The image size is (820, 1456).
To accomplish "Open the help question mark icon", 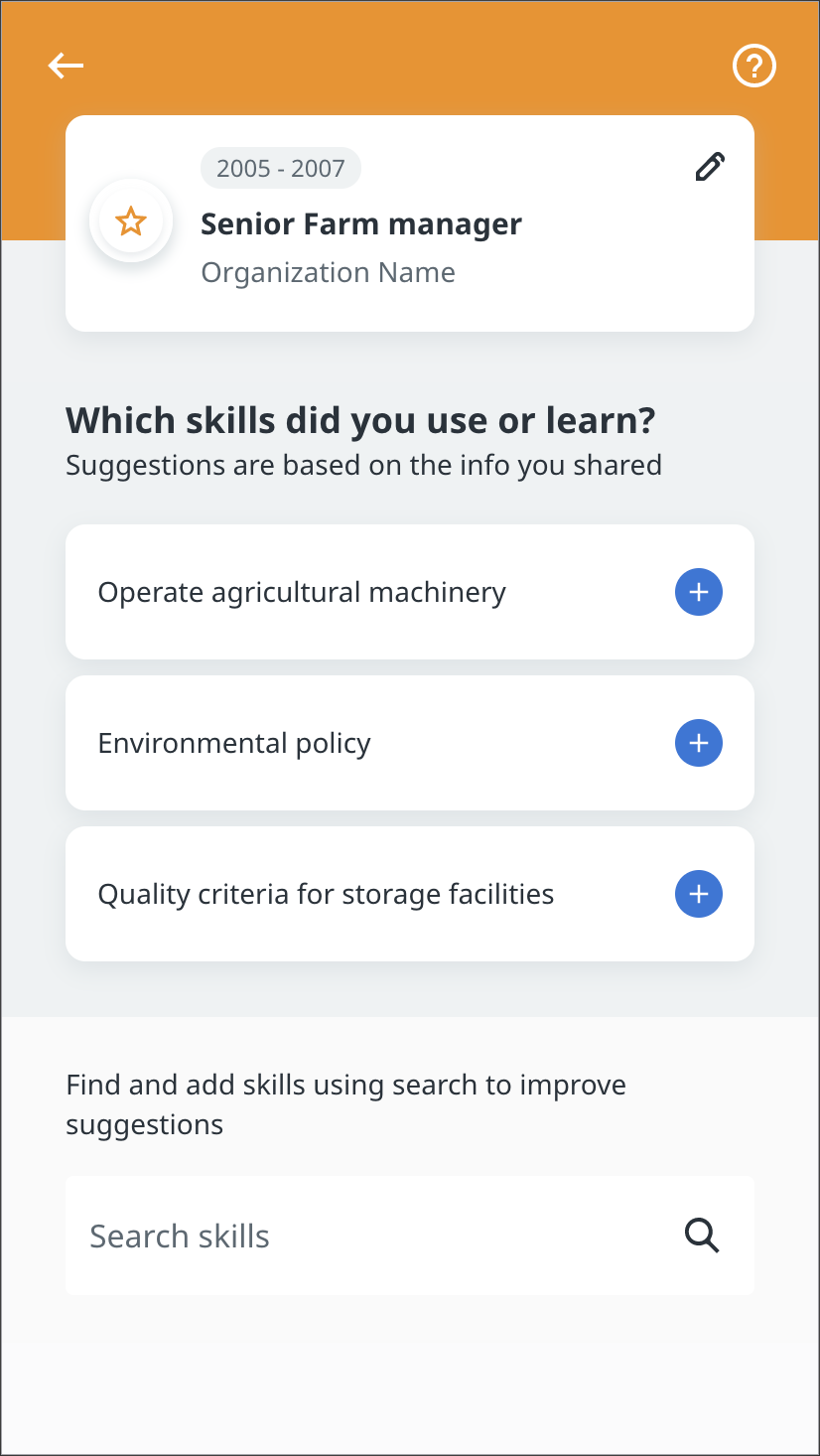I will coord(753,66).
